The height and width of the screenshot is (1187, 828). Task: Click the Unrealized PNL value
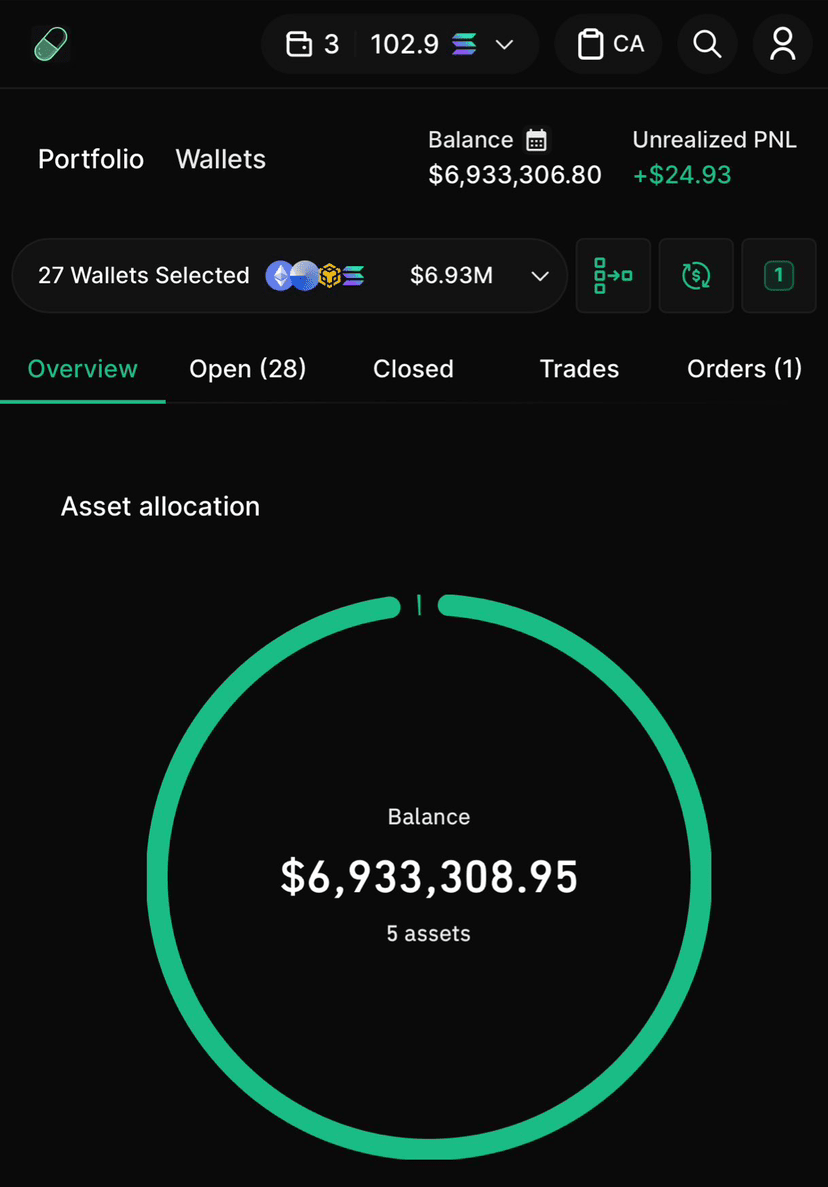click(x=682, y=175)
